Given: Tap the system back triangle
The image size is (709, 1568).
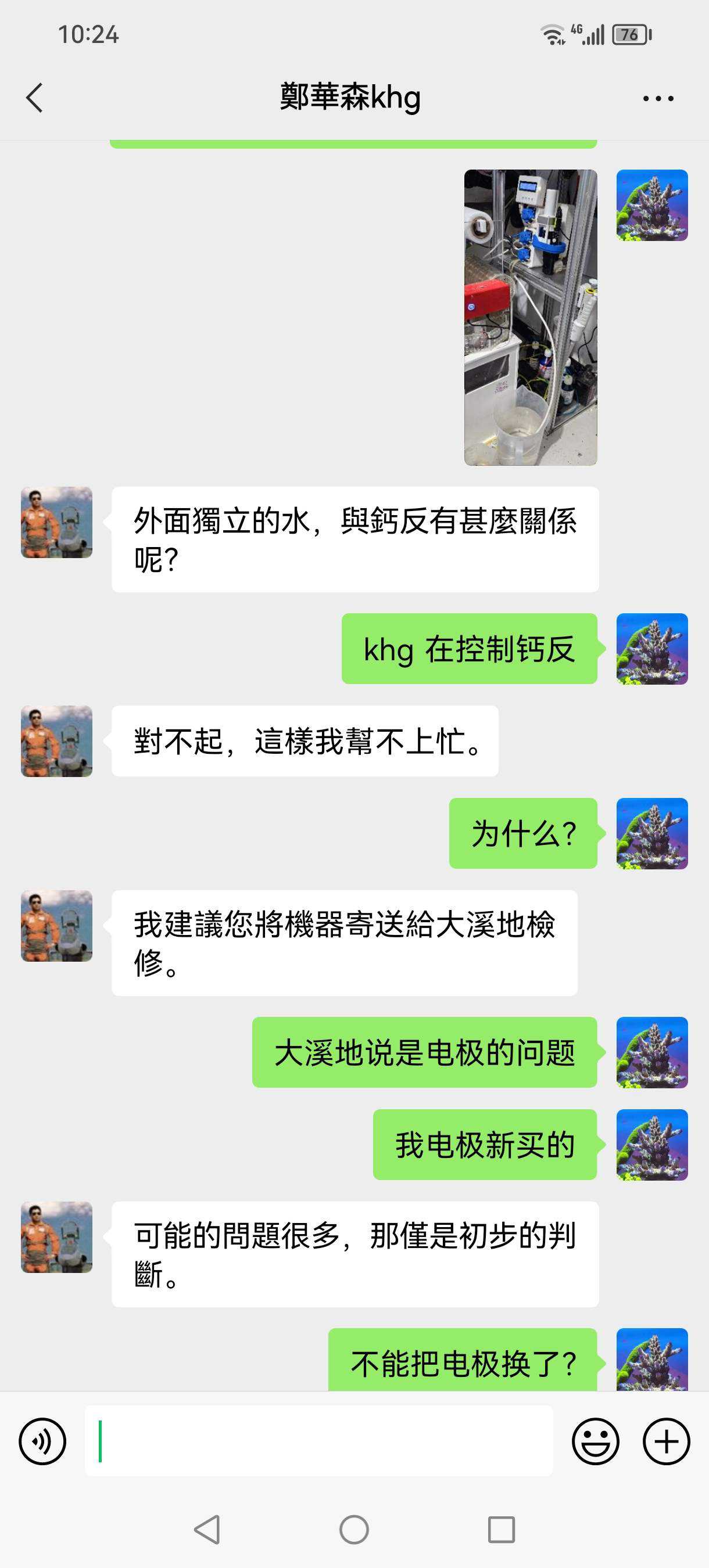Looking at the screenshot, I should 207,1530.
